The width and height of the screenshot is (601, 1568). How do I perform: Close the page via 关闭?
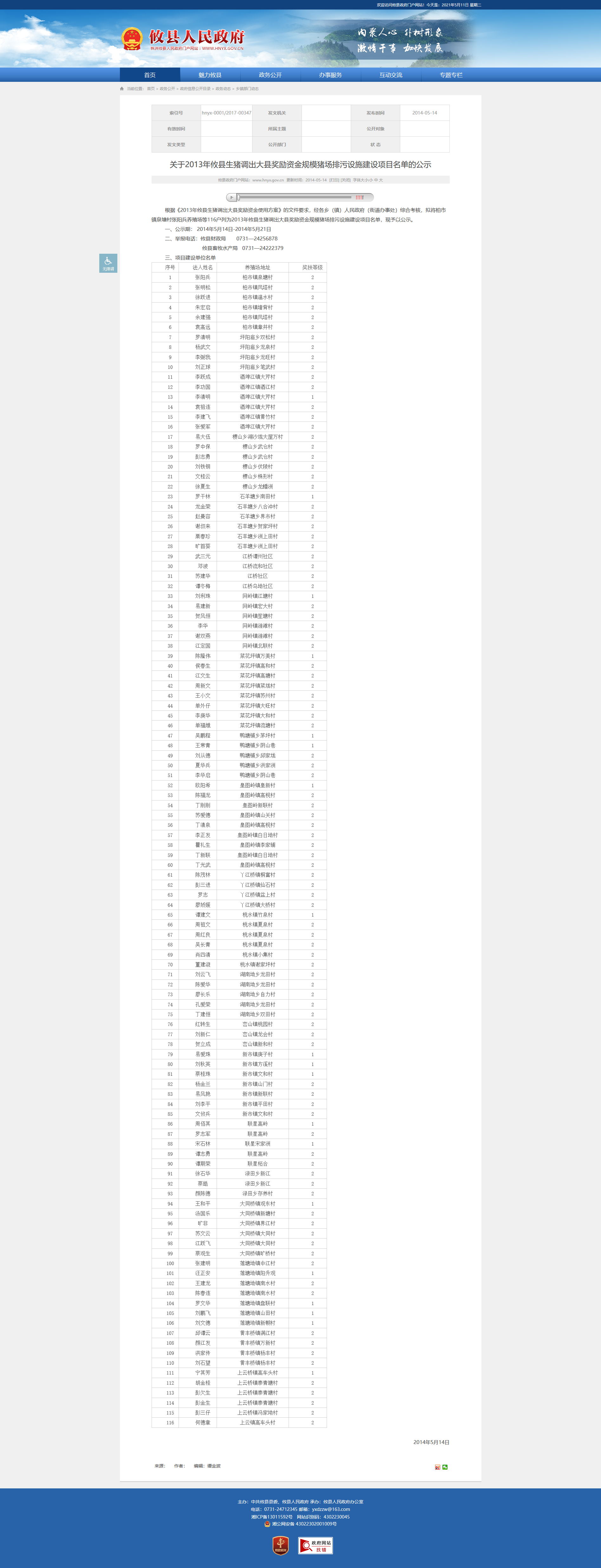345,180
